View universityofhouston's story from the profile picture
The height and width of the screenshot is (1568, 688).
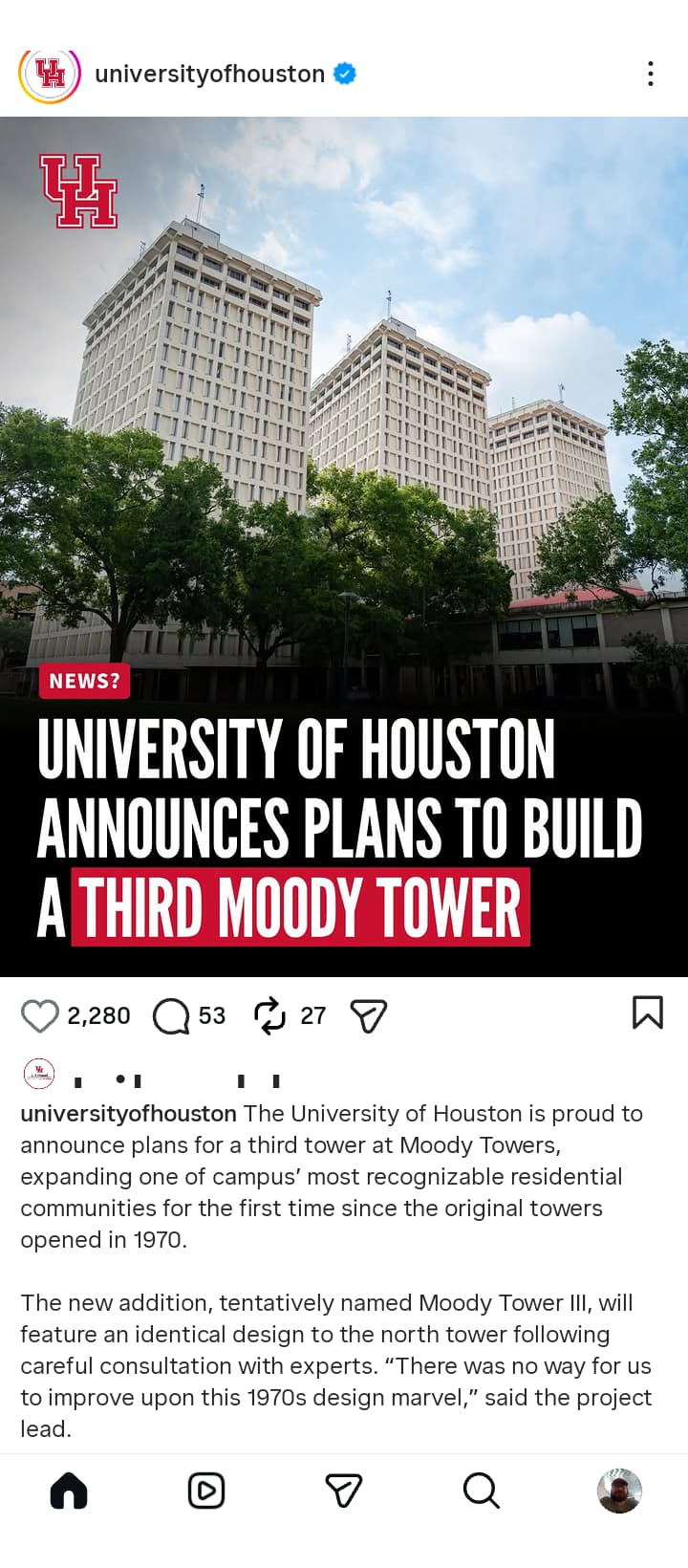click(x=50, y=74)
